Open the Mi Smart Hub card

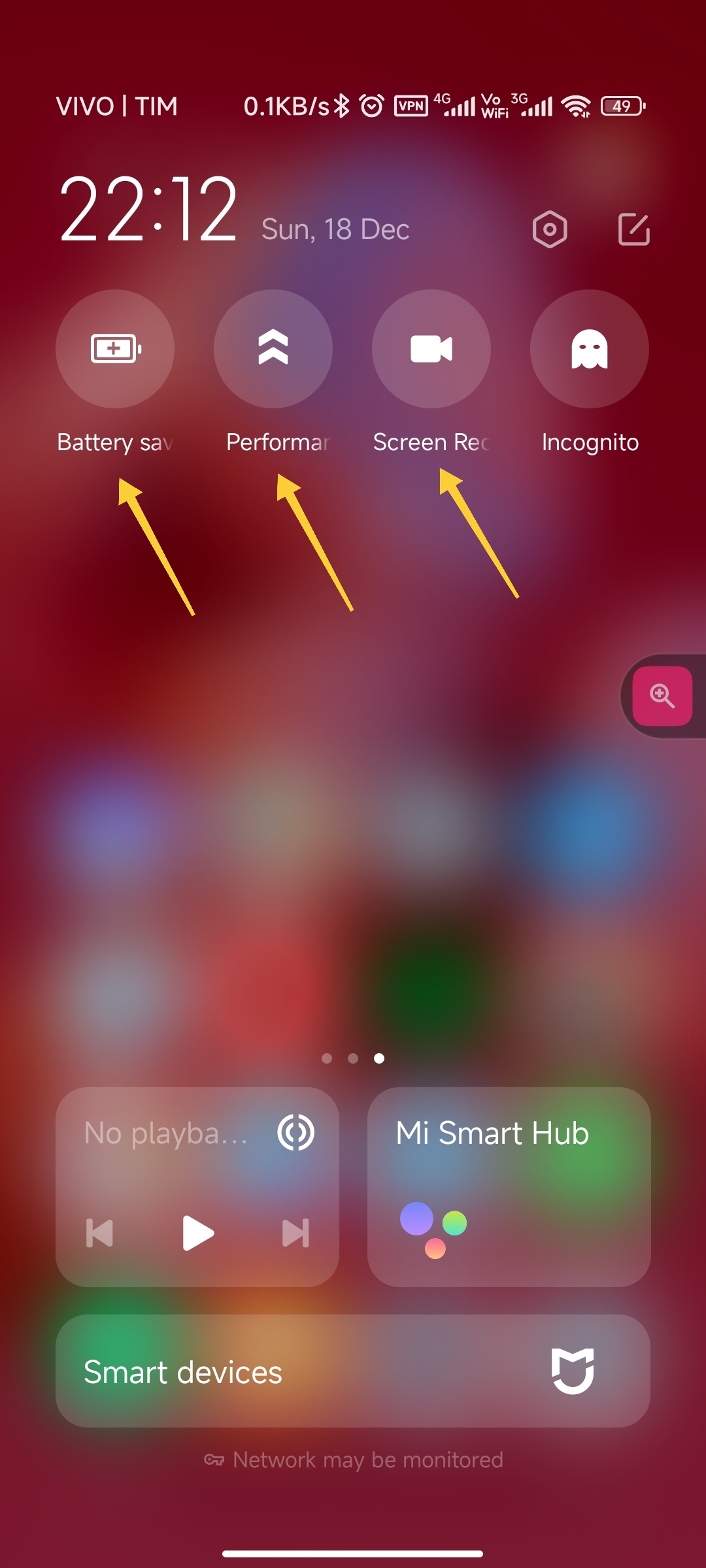point(509,1187)
